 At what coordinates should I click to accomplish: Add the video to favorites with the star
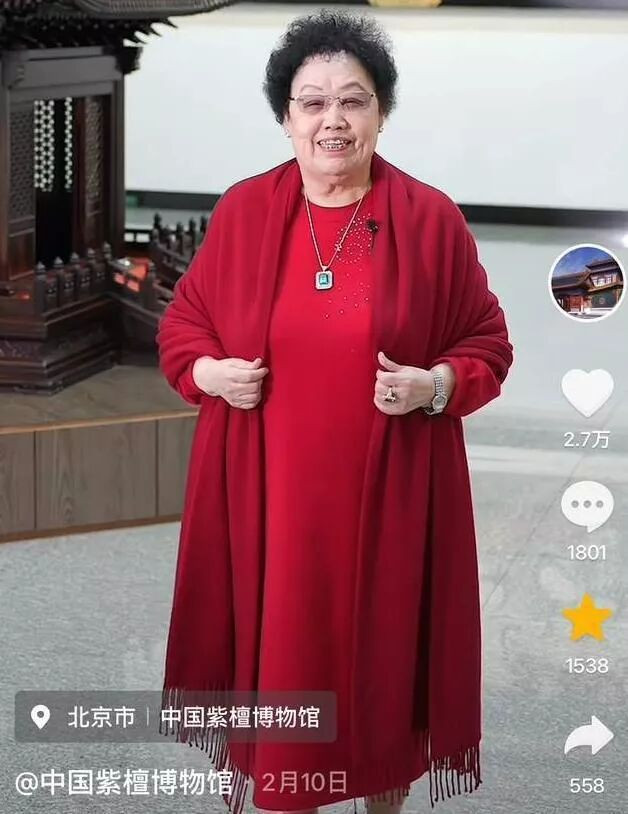point(587,618)
